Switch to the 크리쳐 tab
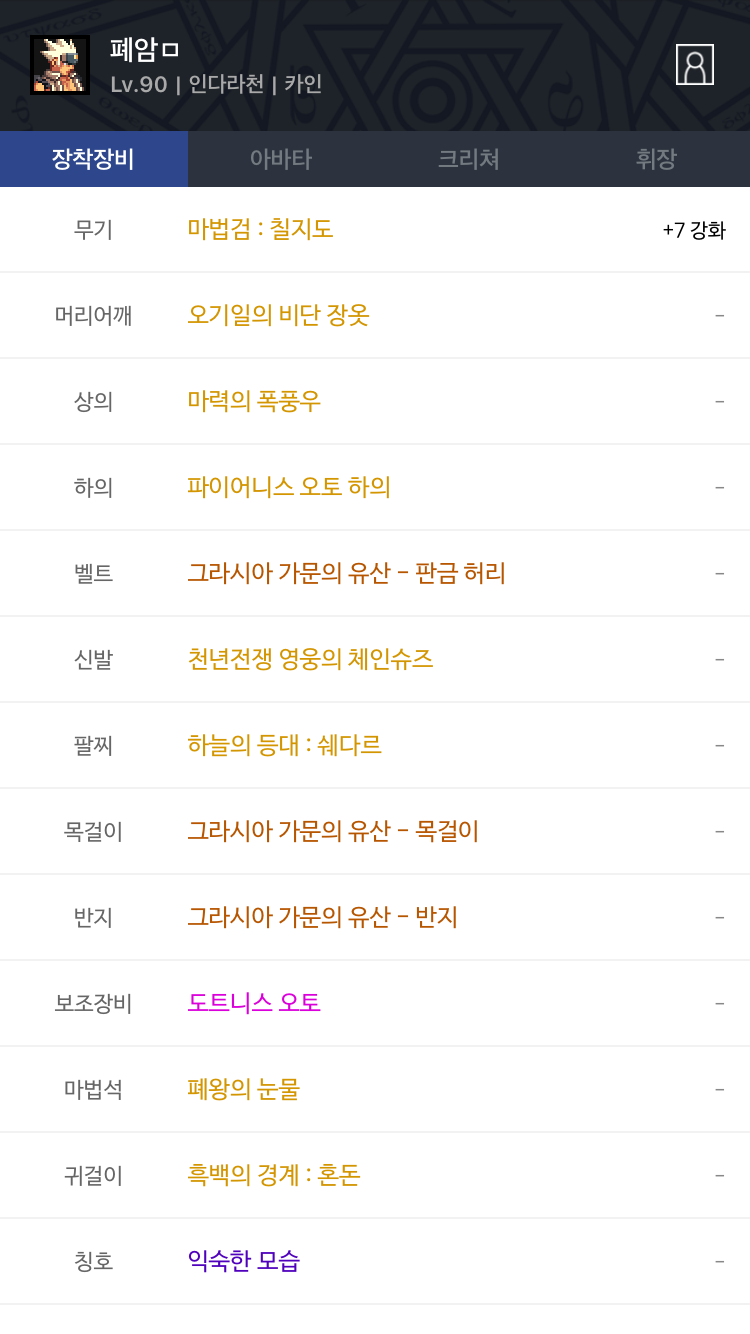This screenshot has width=750, height=1334. tap(468, 159)
